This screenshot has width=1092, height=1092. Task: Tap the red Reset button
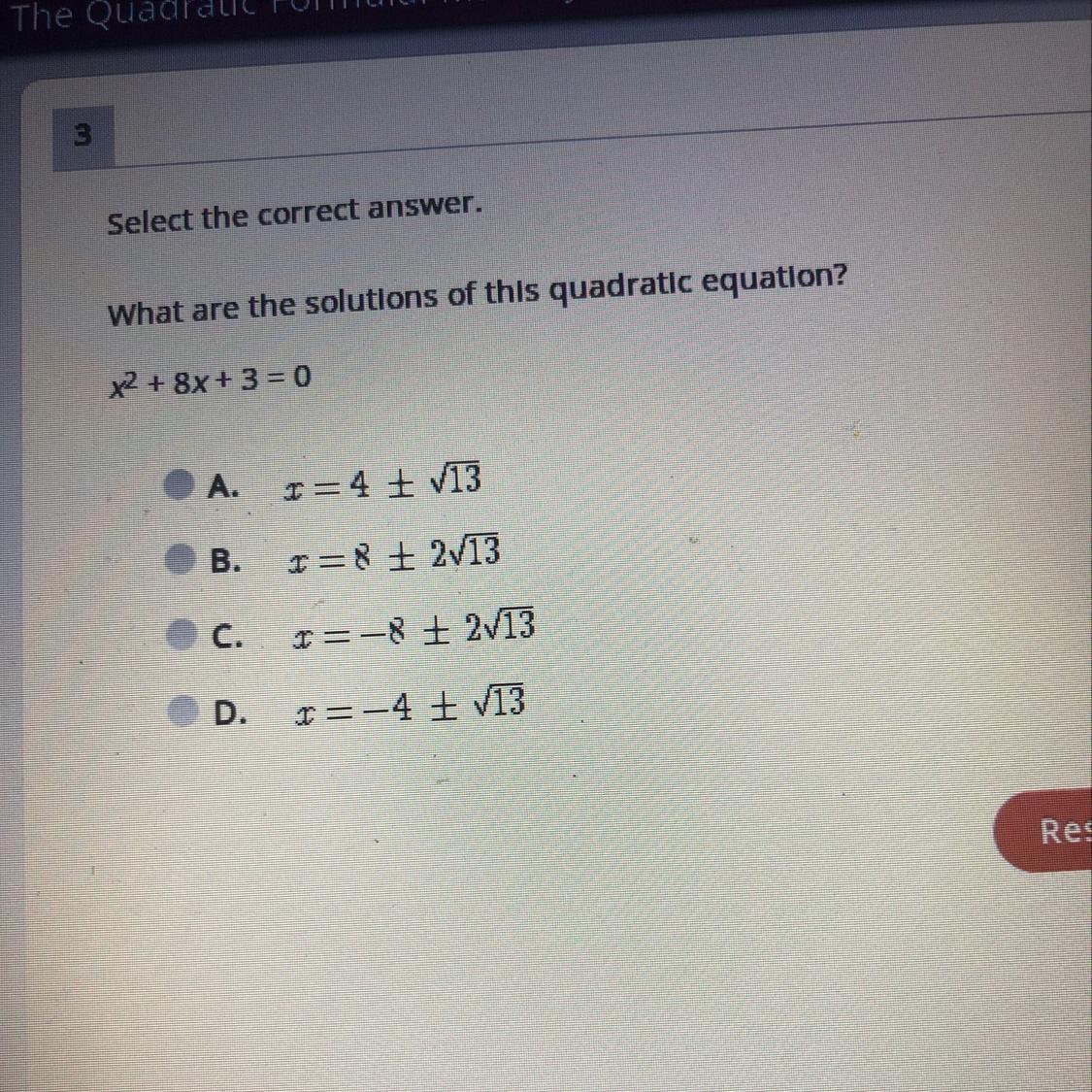(1043, 831)
